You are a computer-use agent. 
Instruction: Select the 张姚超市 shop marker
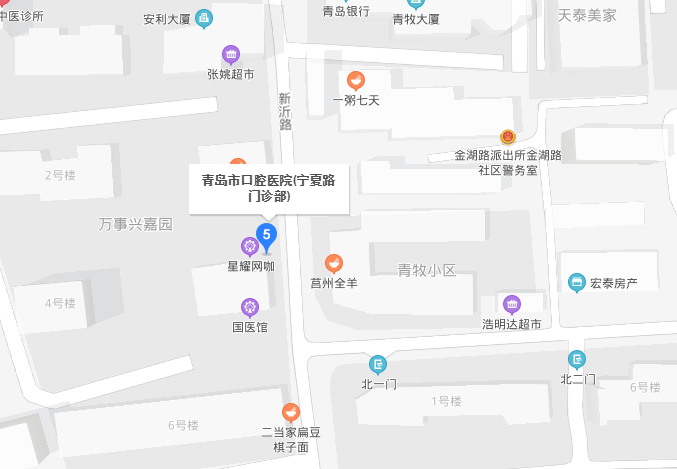click(x=230, y=54)
